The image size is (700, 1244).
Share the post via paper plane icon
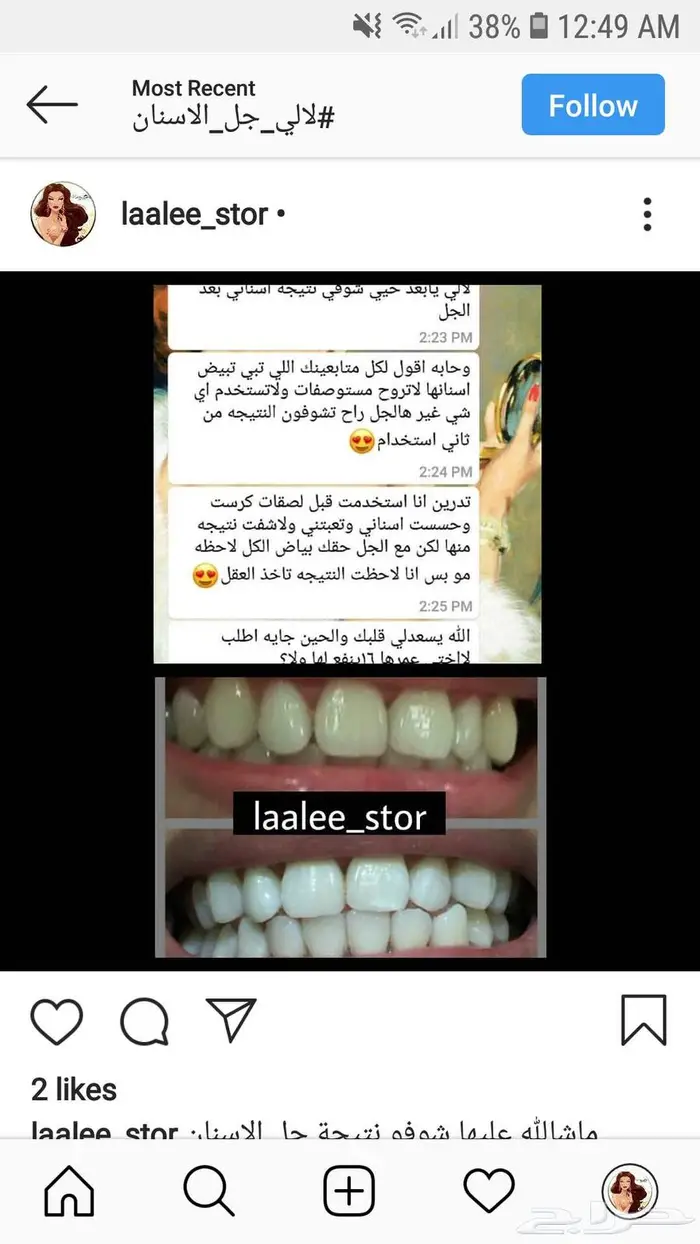coord(231,1020)
